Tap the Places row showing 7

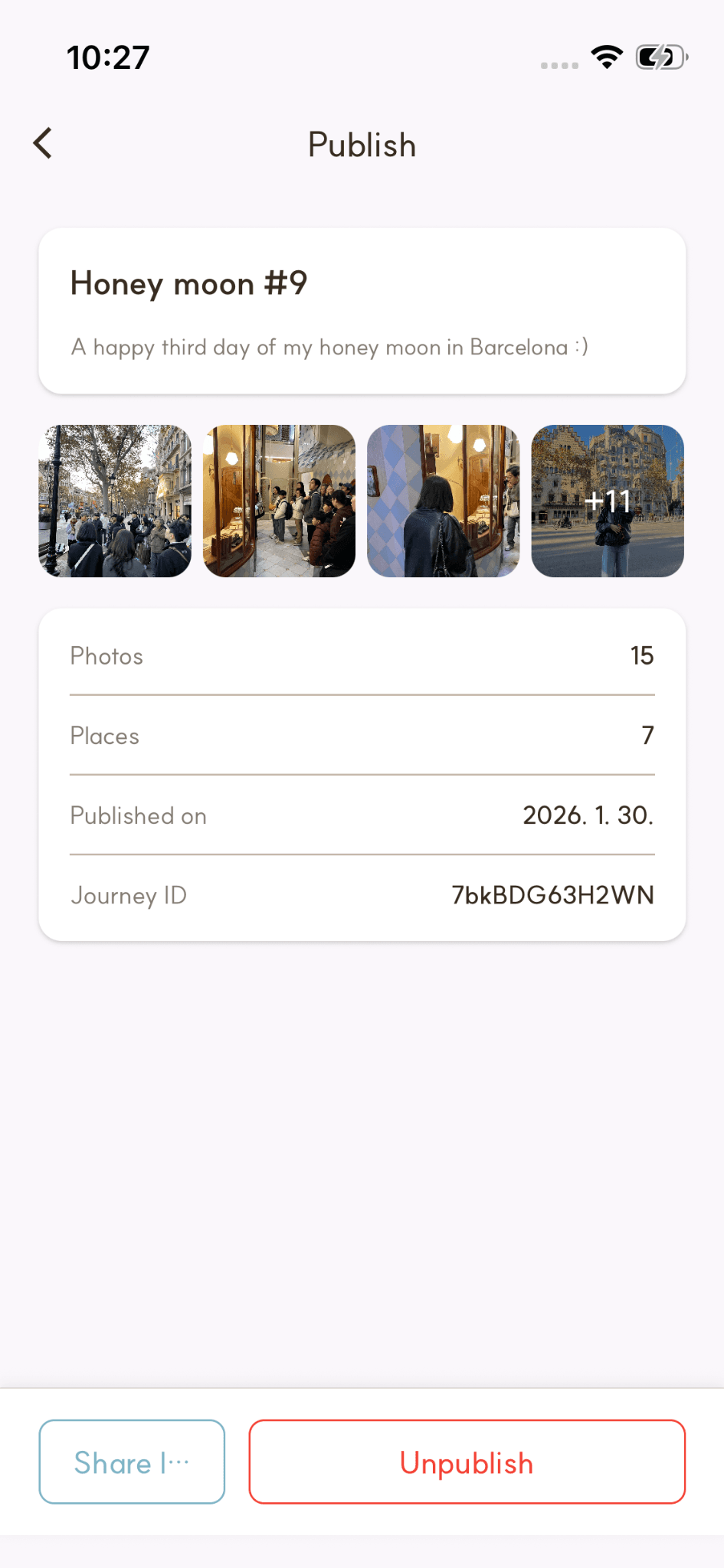(x=362, y=736)
